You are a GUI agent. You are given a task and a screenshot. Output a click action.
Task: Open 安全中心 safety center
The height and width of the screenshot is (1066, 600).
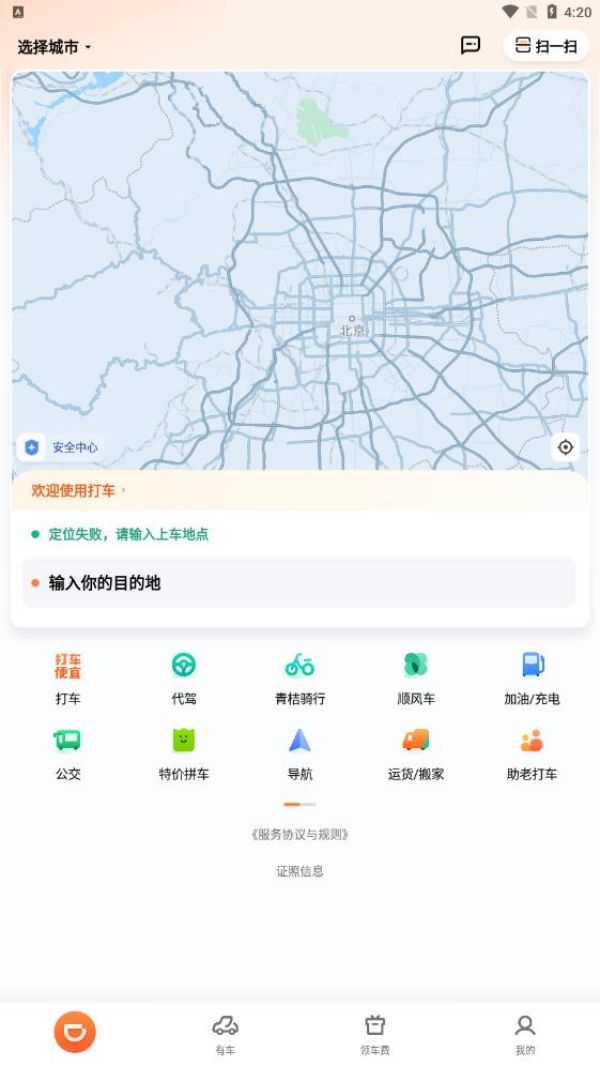[62, 447]
